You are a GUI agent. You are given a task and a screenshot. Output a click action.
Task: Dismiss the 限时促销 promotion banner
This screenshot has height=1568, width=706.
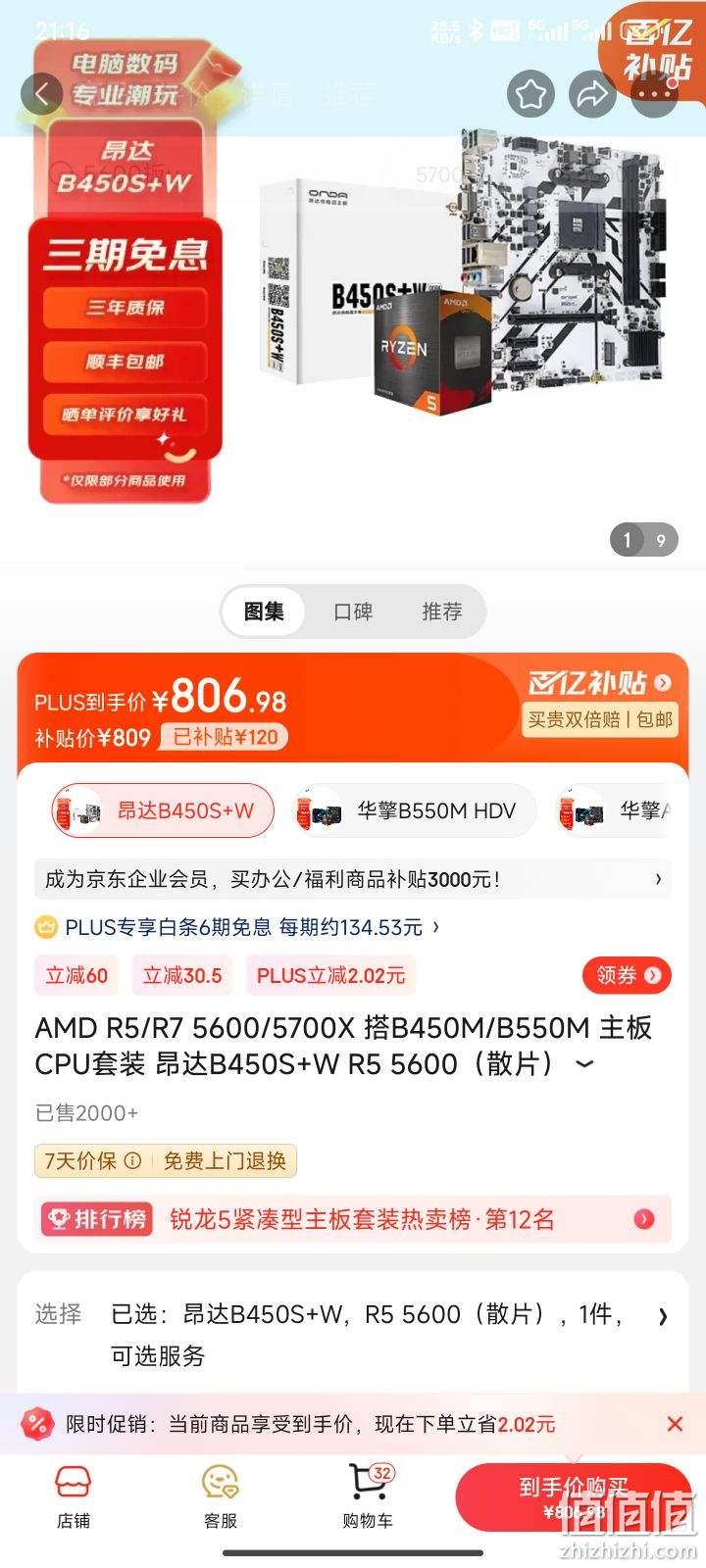click(675, 1424)
